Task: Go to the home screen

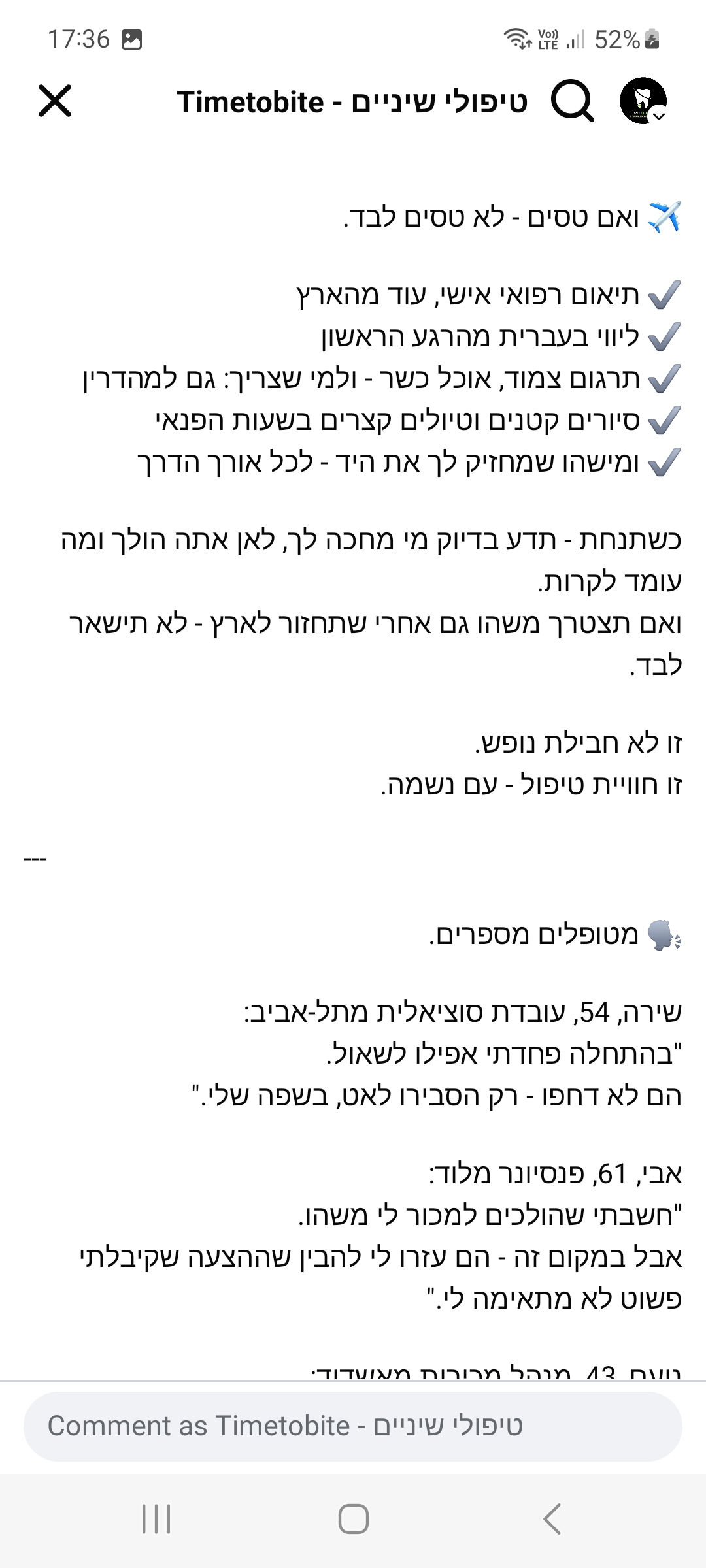Action: [x=353, y=1518]
